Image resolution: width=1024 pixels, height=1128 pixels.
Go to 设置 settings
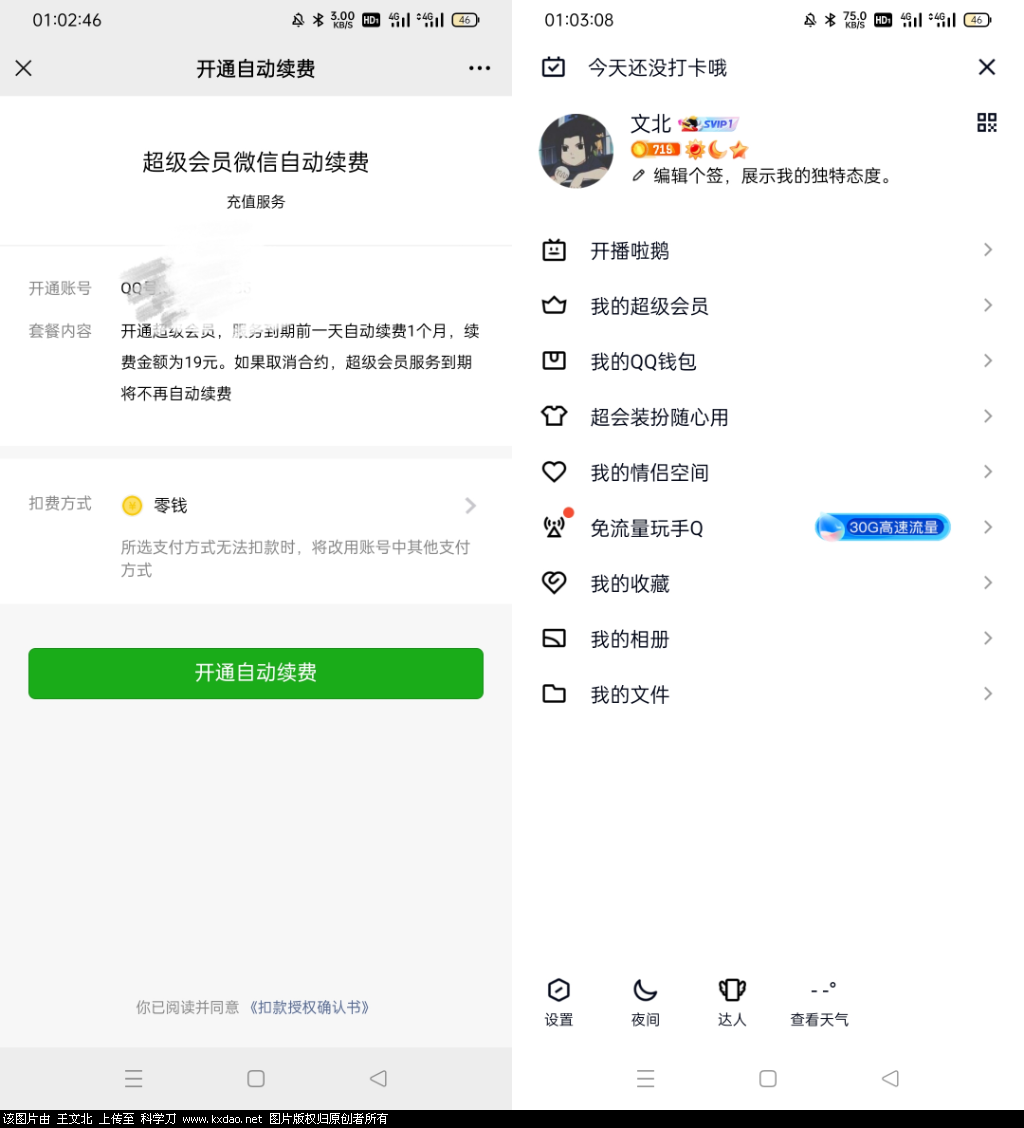(x=559, y=1002)
